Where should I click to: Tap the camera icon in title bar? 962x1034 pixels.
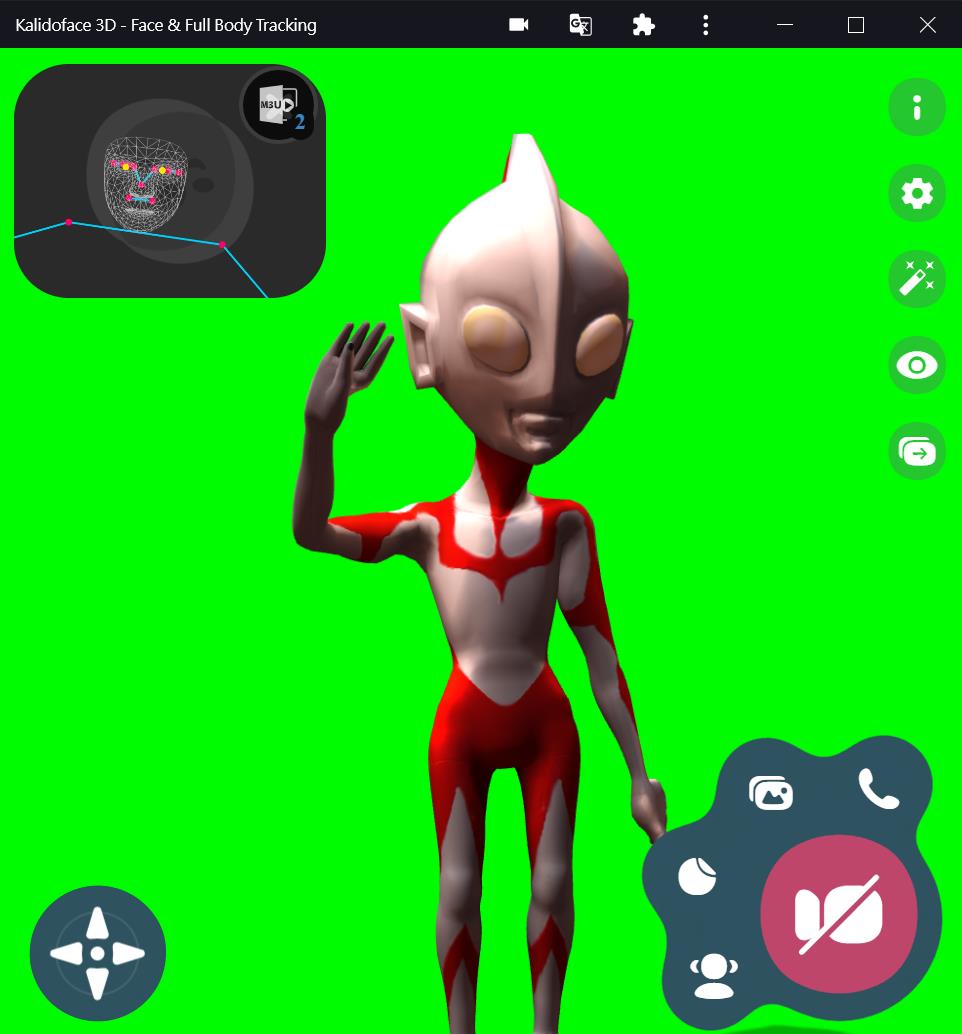pos(519,25)
